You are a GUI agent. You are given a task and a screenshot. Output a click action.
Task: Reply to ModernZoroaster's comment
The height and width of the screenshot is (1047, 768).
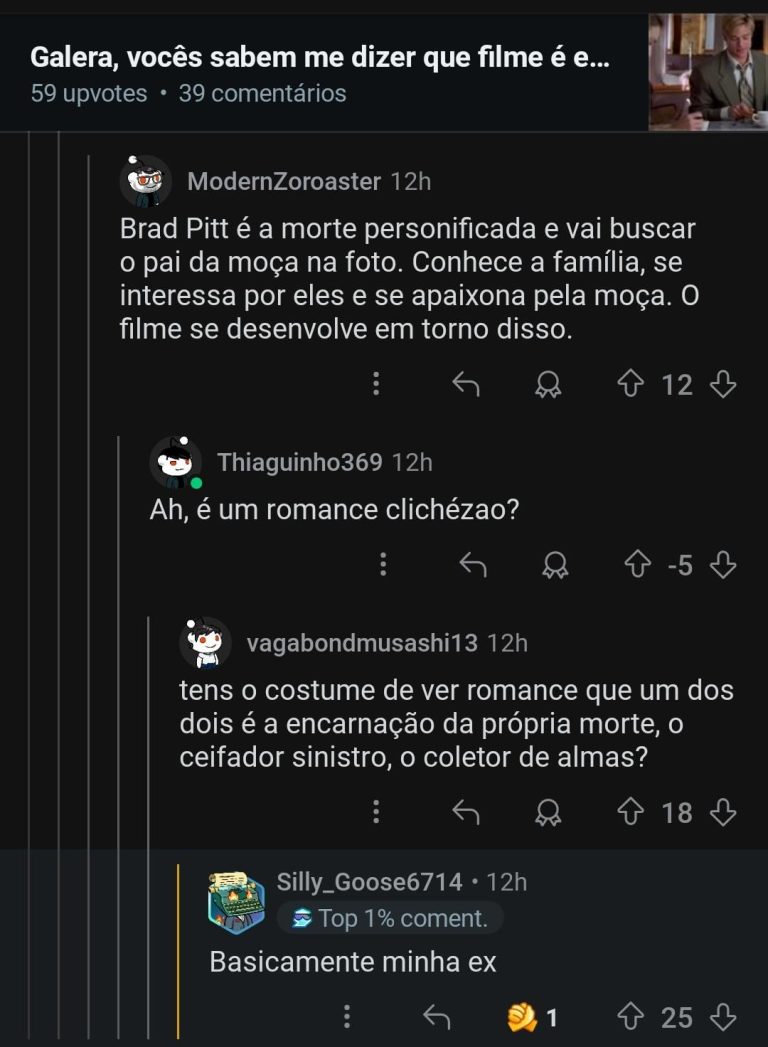[x=465, y=384]
